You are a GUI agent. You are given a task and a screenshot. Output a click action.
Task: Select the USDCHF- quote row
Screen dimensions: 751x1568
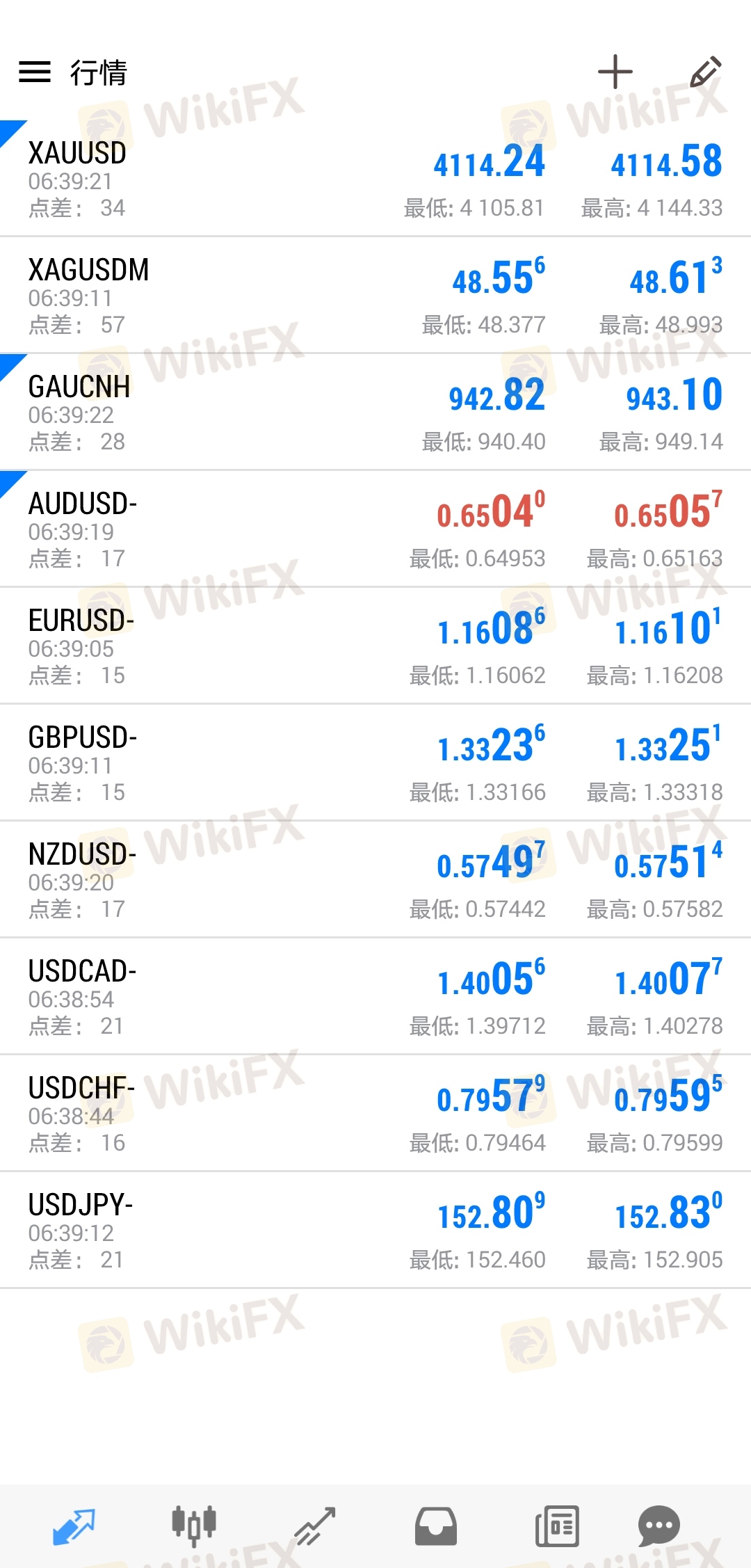[375, 1113]
